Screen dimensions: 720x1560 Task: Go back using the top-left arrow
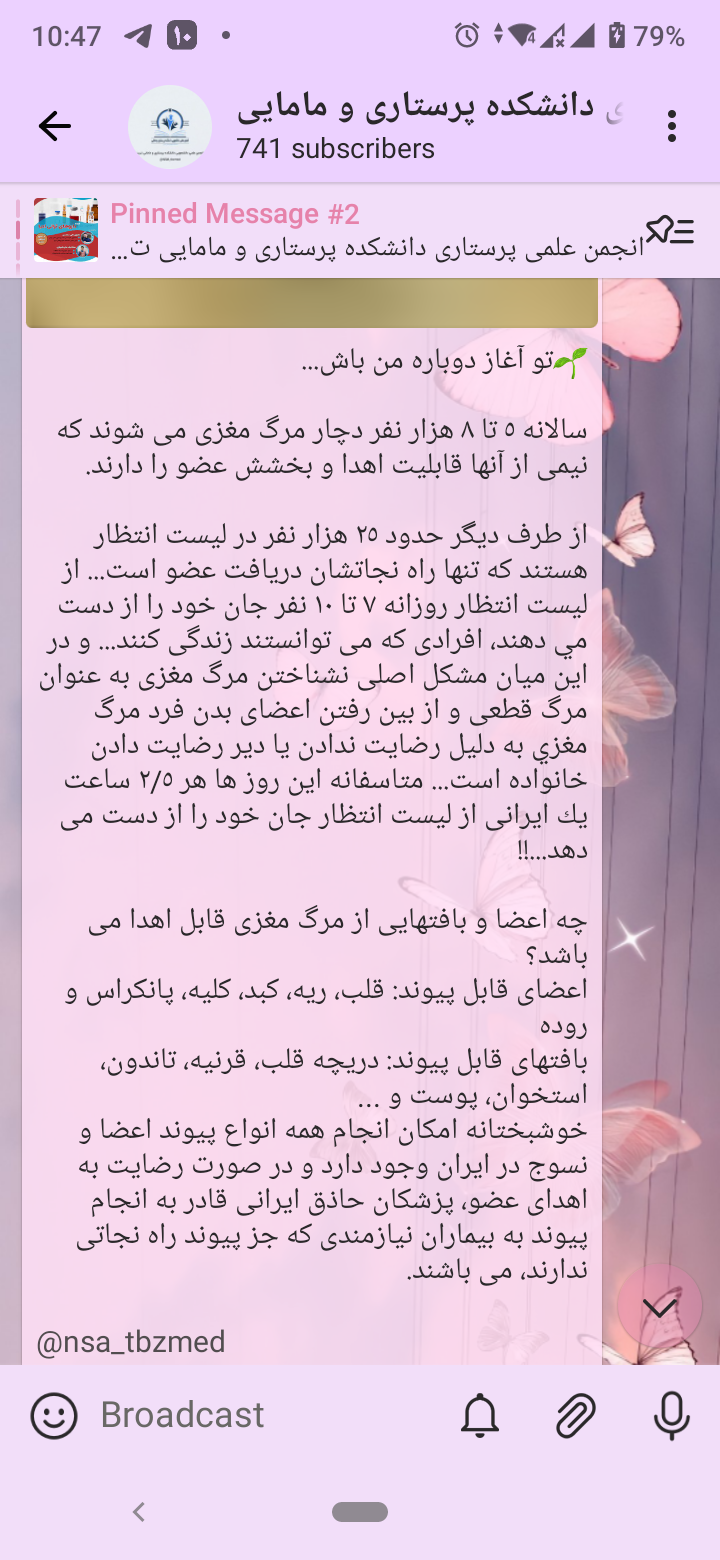(x=55, y=126)
